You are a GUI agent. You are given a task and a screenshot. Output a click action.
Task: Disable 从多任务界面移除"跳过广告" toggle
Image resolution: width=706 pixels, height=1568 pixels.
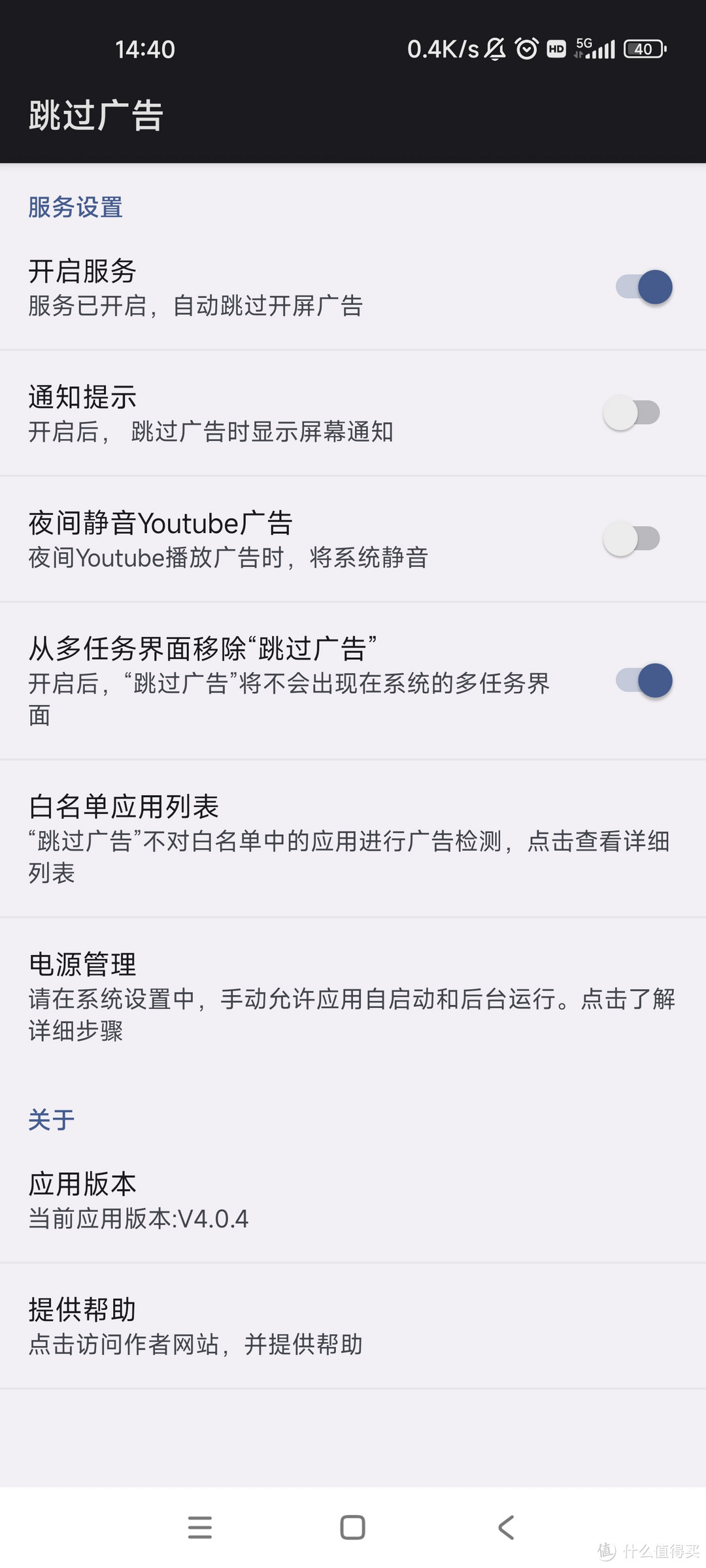(644, 680)
